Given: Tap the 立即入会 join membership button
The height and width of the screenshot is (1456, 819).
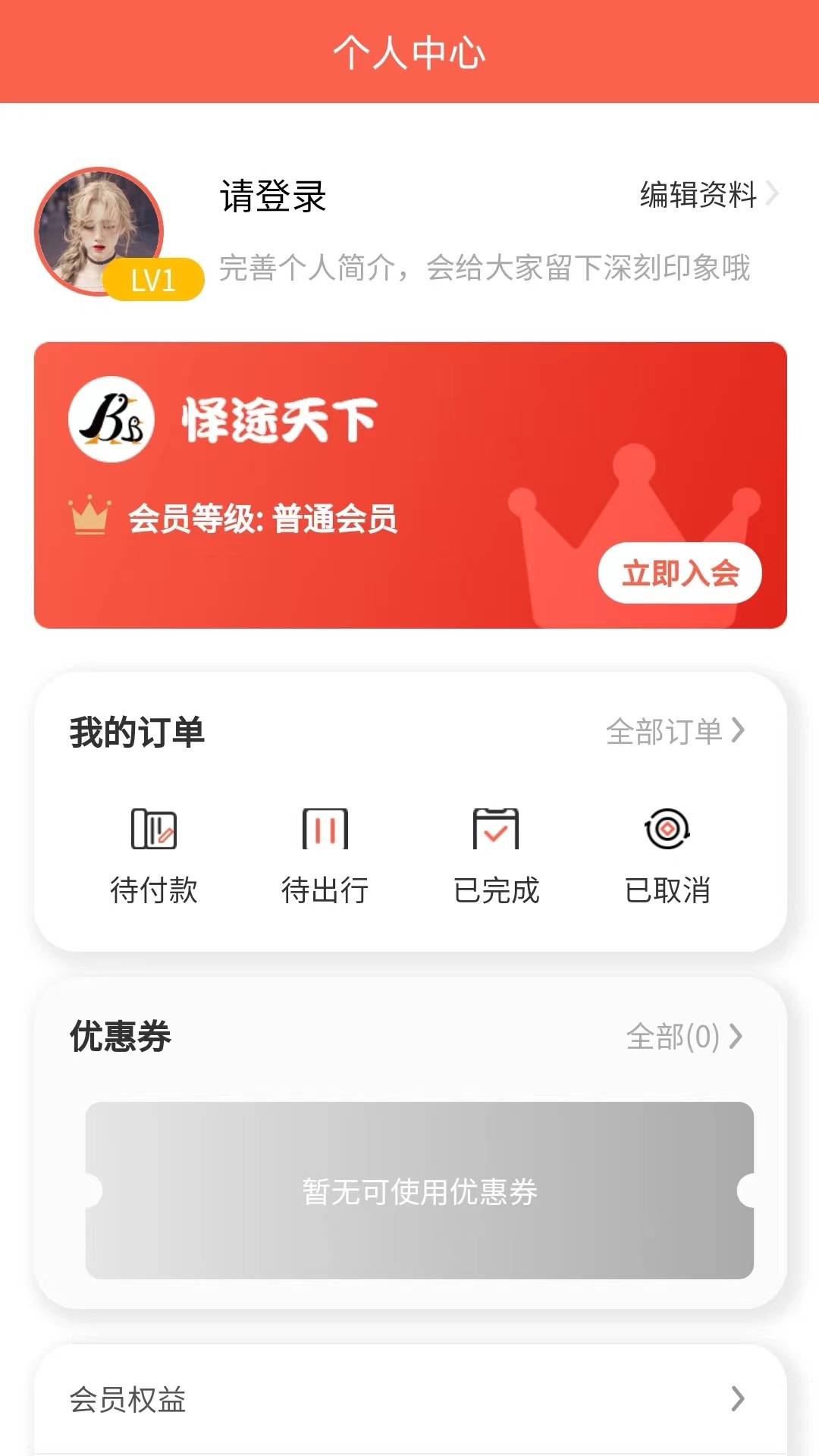Looking at the screenshot, I should [x=679, y=573].
